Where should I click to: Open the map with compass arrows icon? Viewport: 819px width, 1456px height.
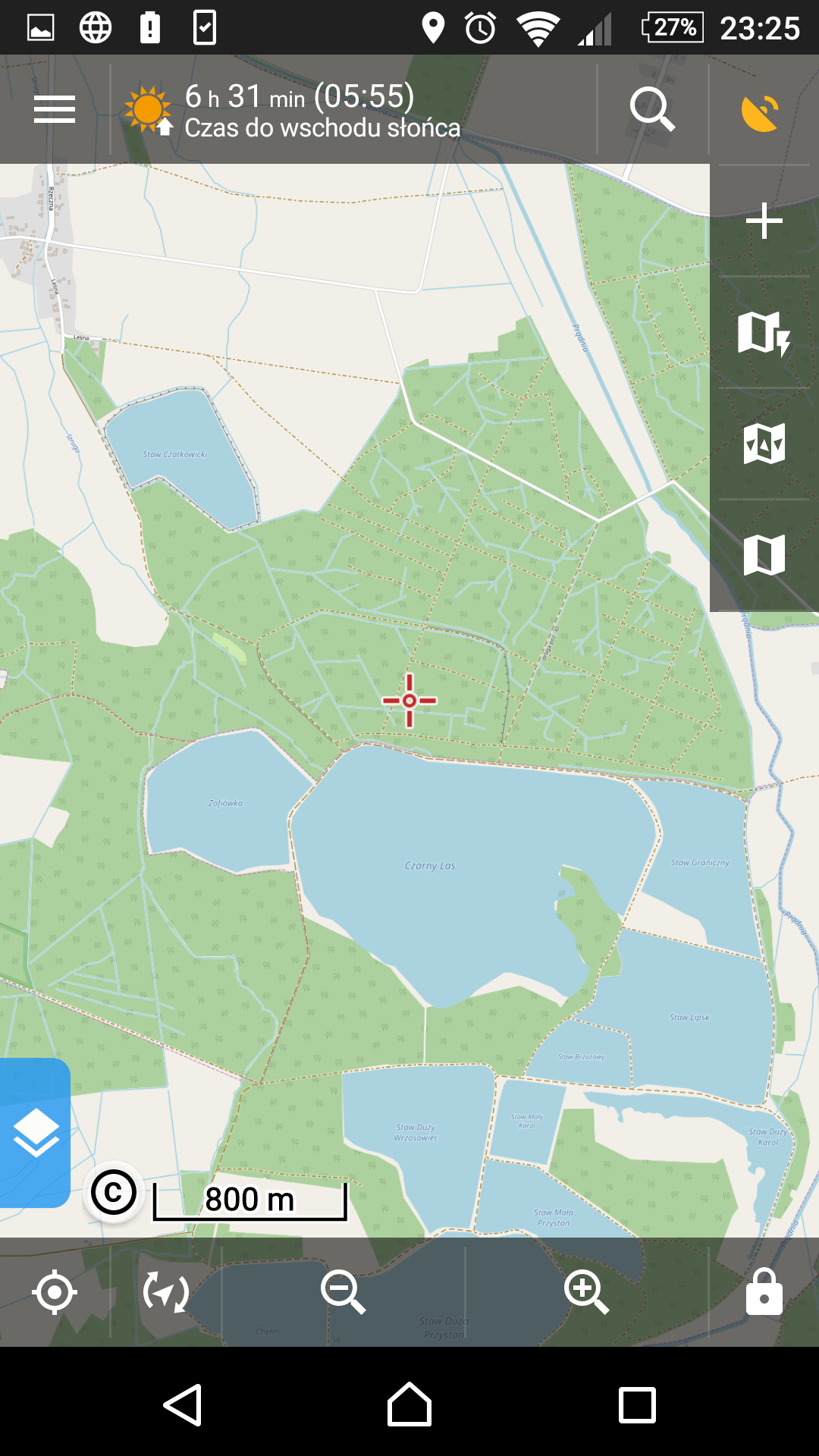pos(764,444)
